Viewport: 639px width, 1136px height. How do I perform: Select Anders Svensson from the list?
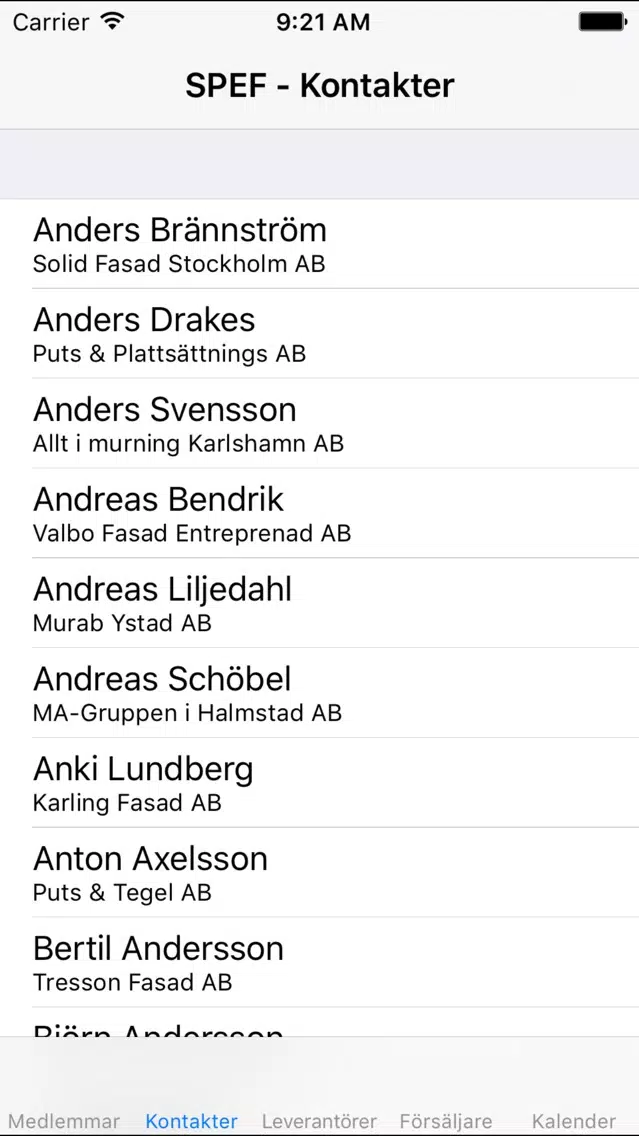coord(320,423)
